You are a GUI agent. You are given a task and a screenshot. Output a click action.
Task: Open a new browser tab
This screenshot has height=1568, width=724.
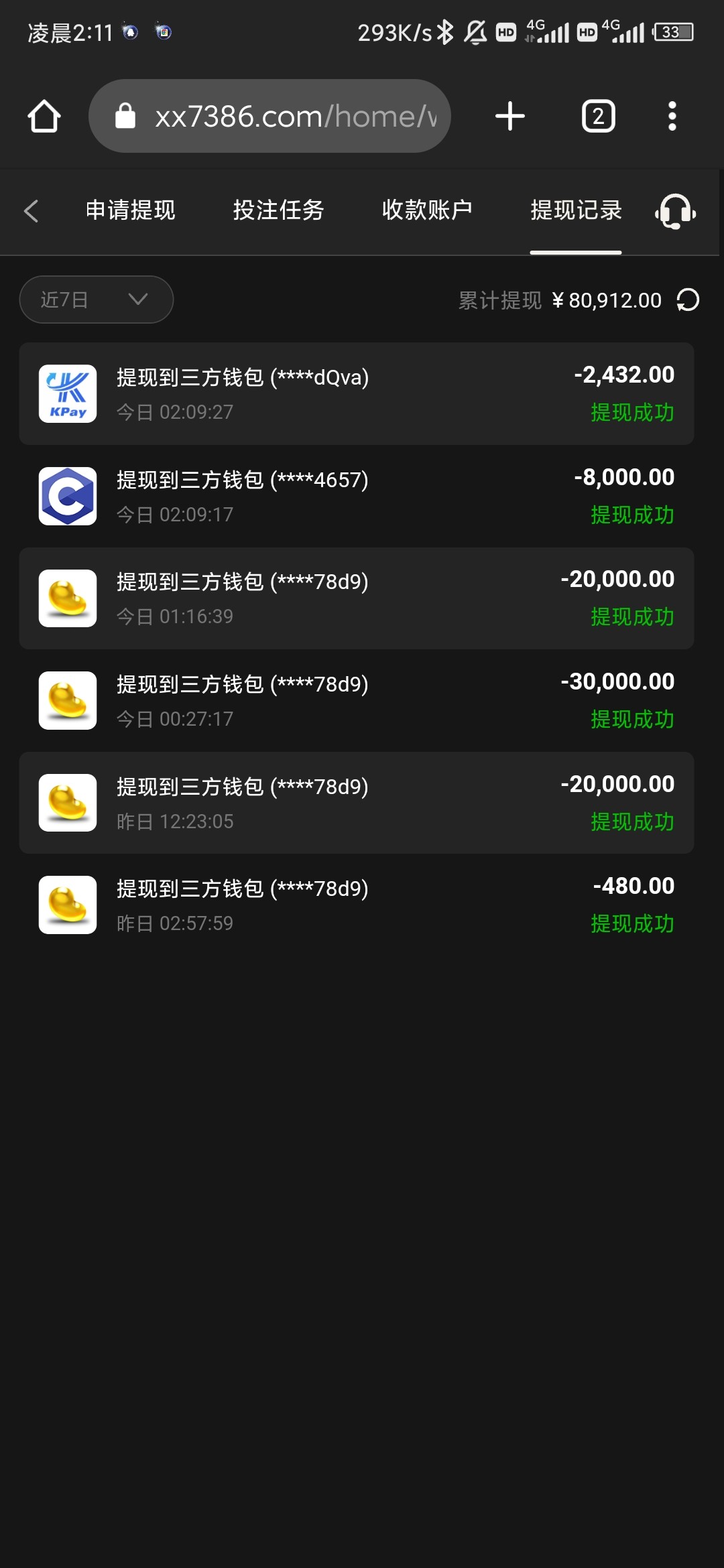pyautogui.click(x=510, y=116)
